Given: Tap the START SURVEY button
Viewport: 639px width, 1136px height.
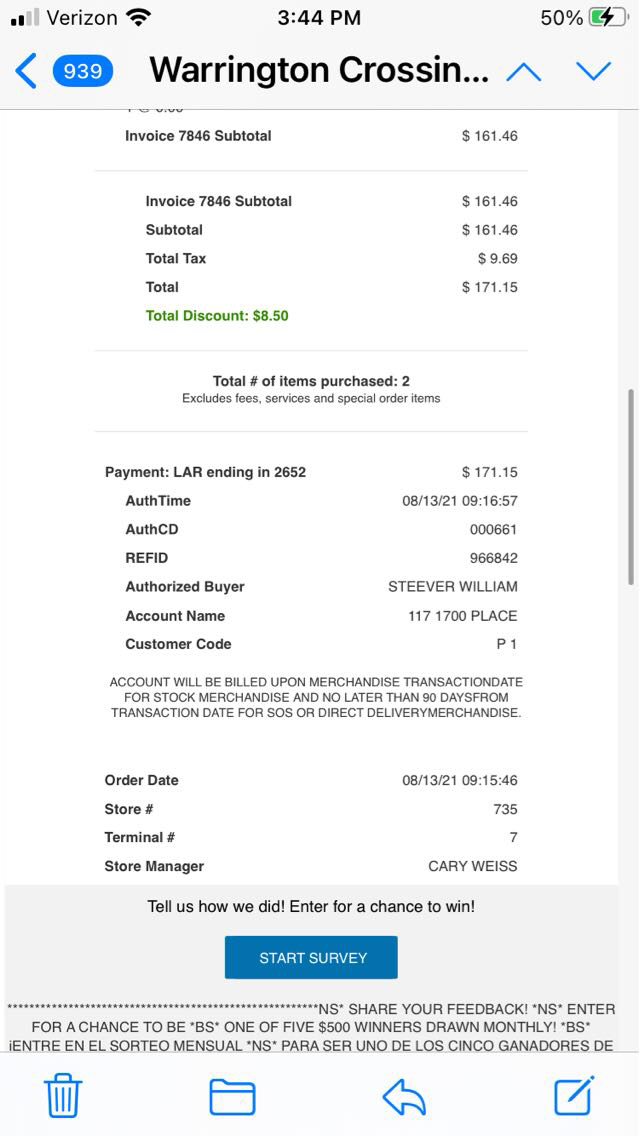Looking at the screenshot, I should (311, 957).
